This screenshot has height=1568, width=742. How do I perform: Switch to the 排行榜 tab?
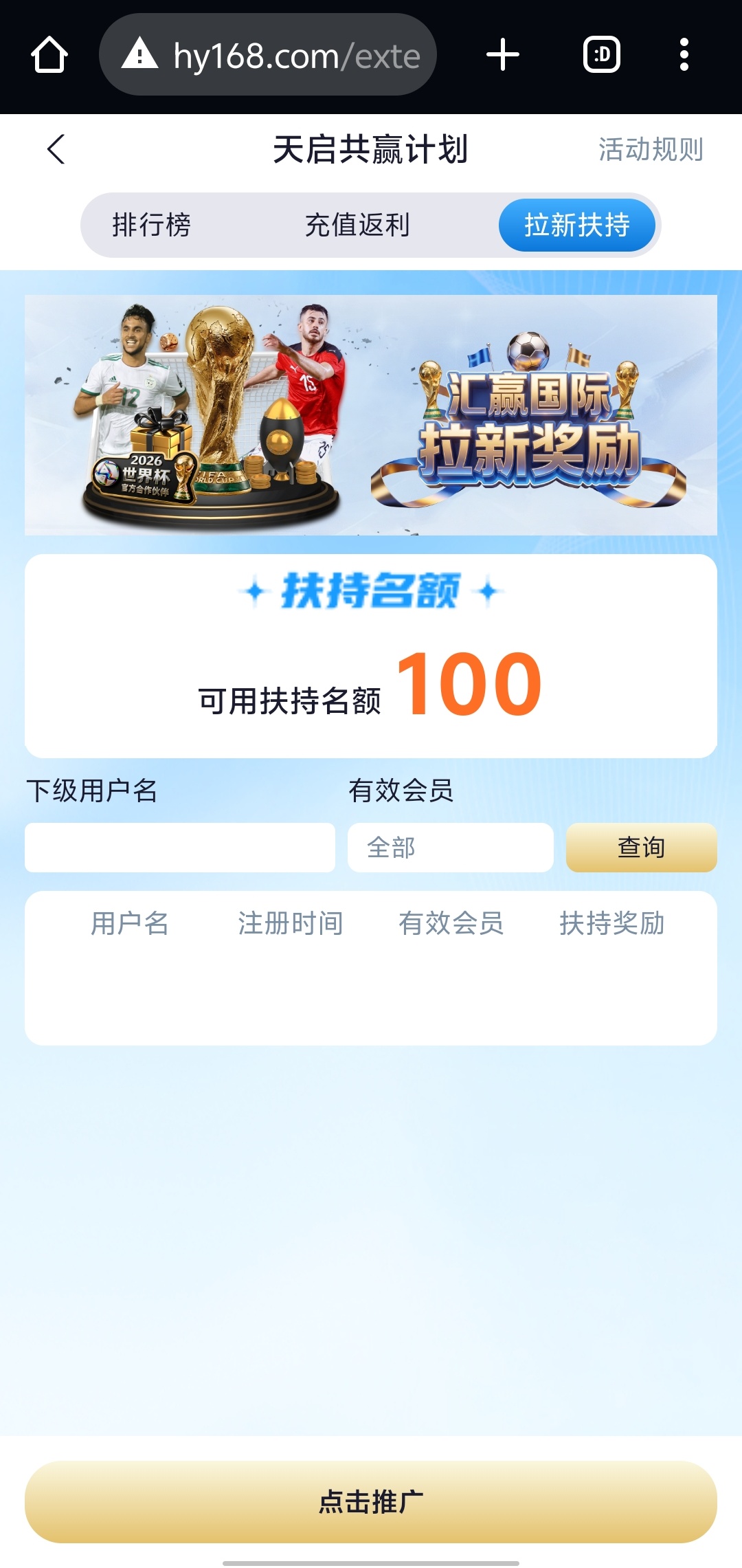[151, 225]
